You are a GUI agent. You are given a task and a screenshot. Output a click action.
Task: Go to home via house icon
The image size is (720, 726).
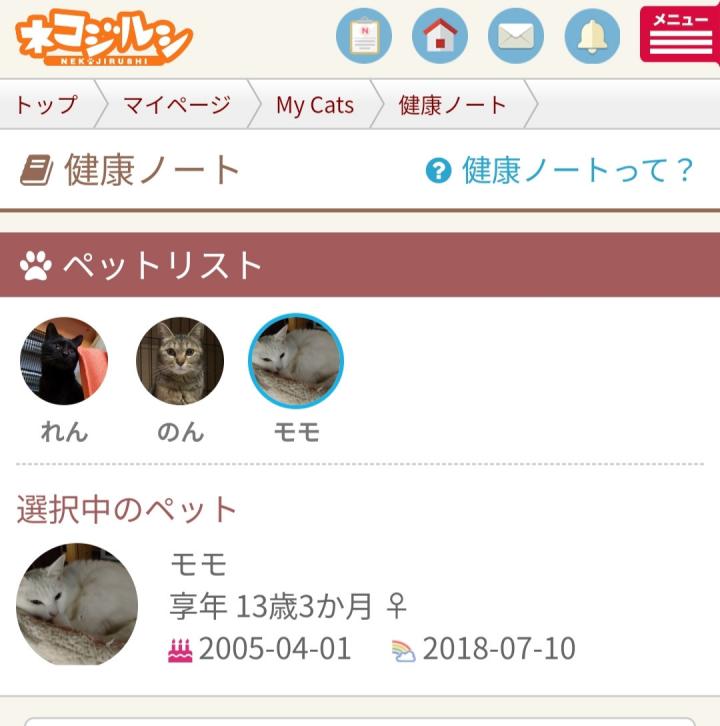click(x=440, y=36)
